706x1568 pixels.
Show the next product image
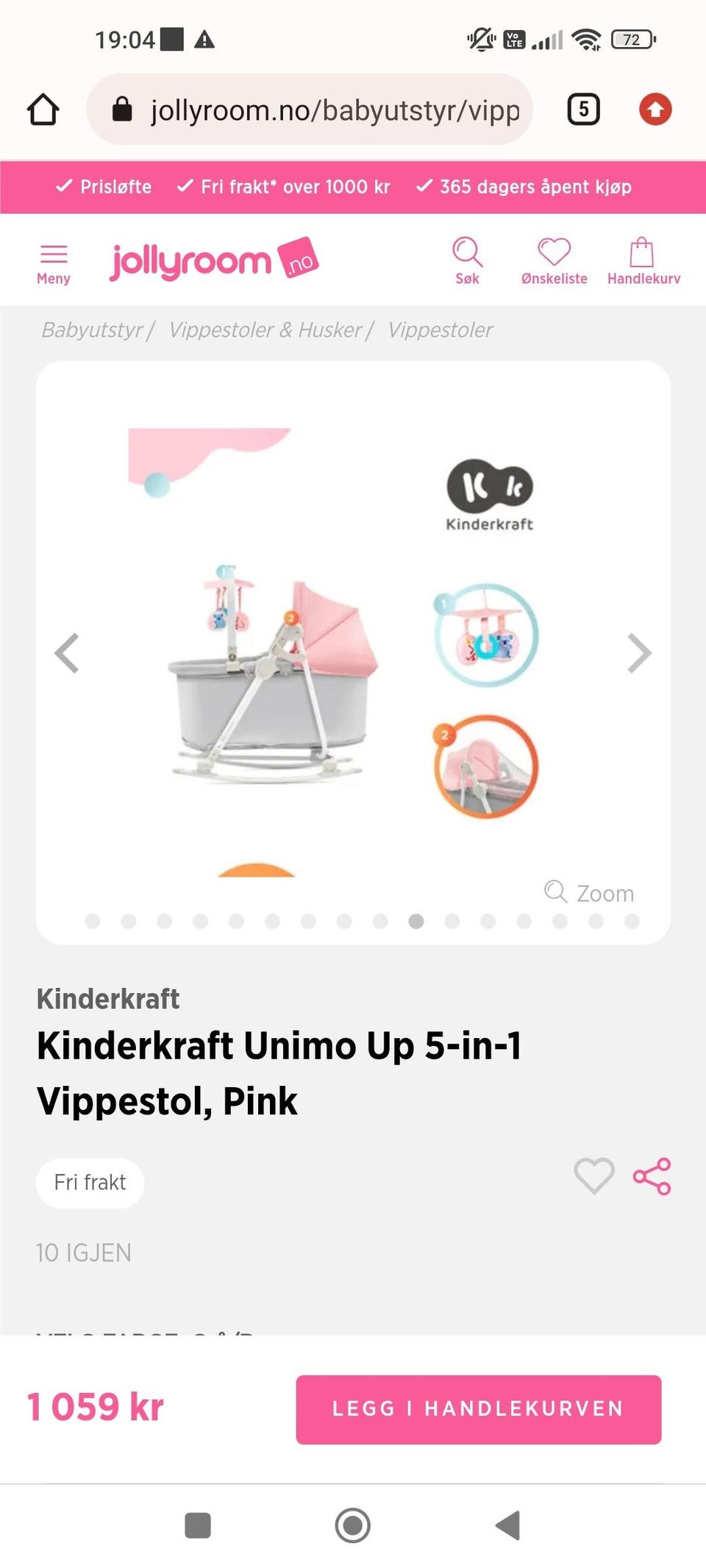[639, 653]
